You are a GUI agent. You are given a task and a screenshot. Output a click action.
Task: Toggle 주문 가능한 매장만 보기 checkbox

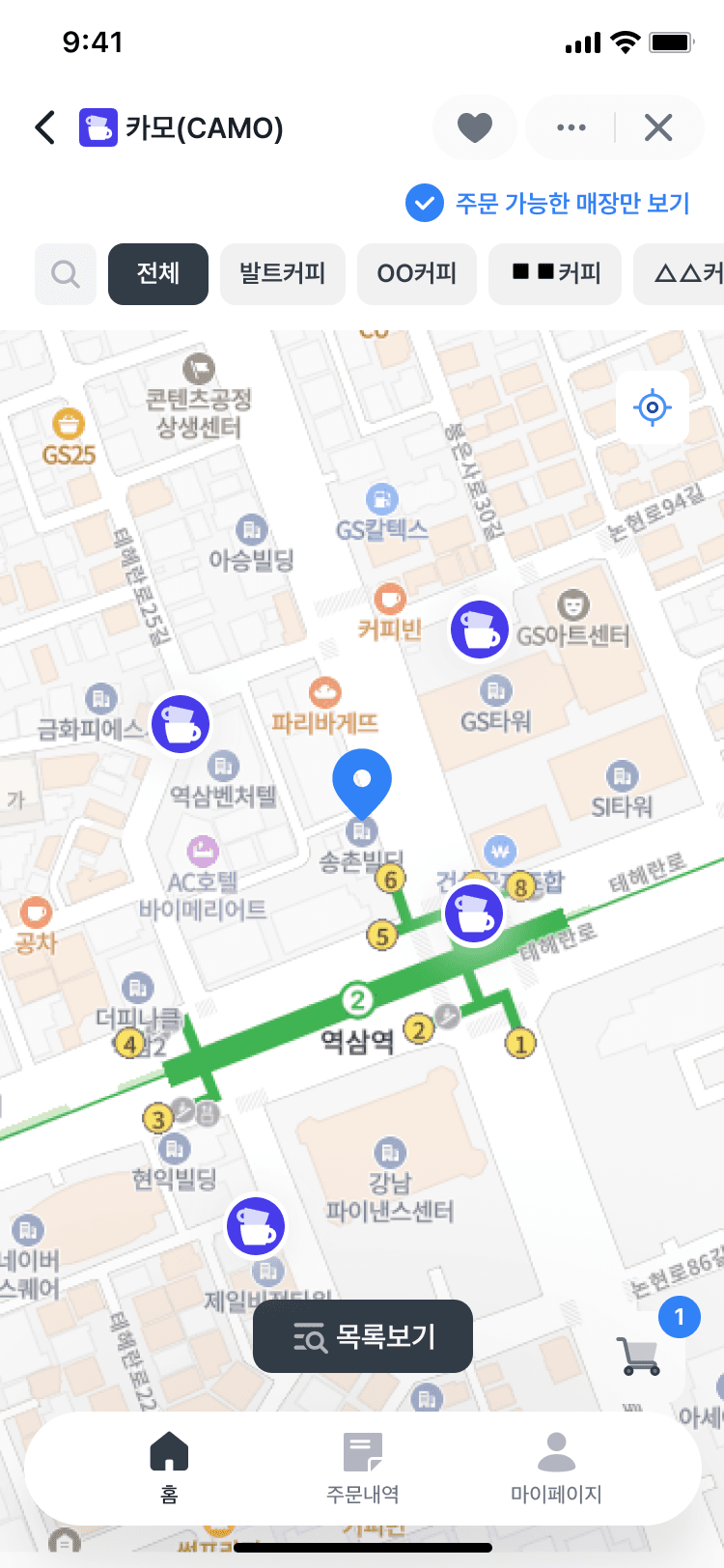(425, 204)
